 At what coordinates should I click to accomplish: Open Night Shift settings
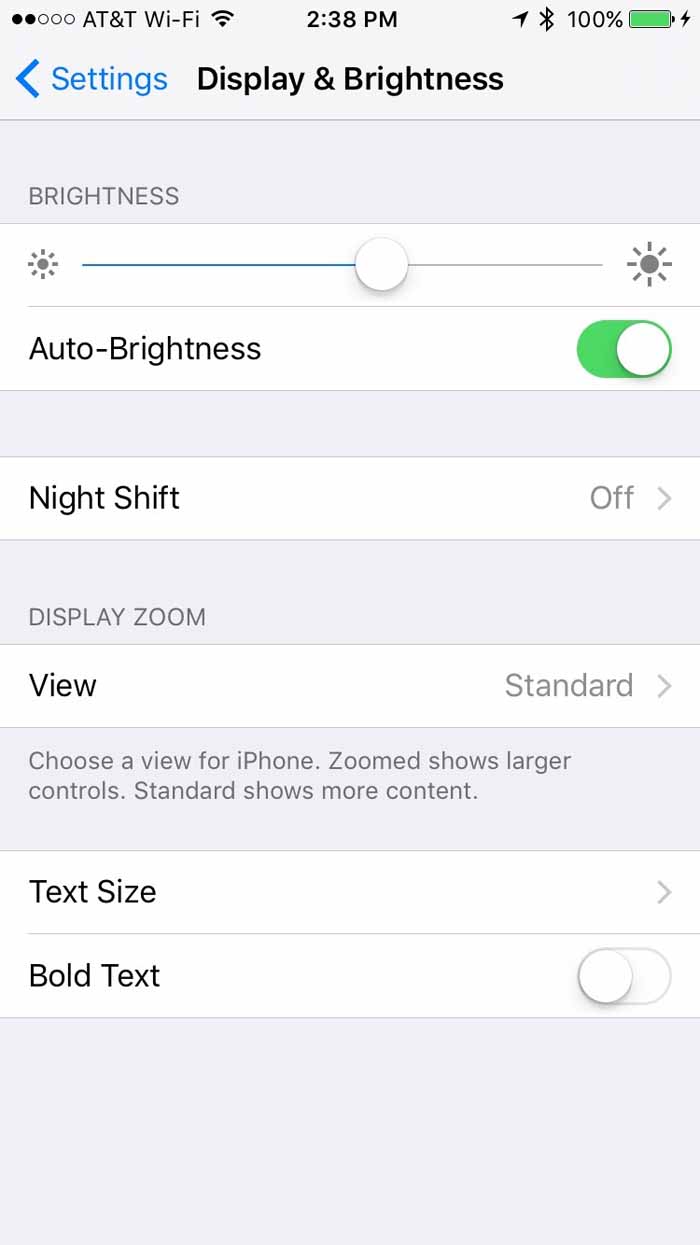[350, 498]
